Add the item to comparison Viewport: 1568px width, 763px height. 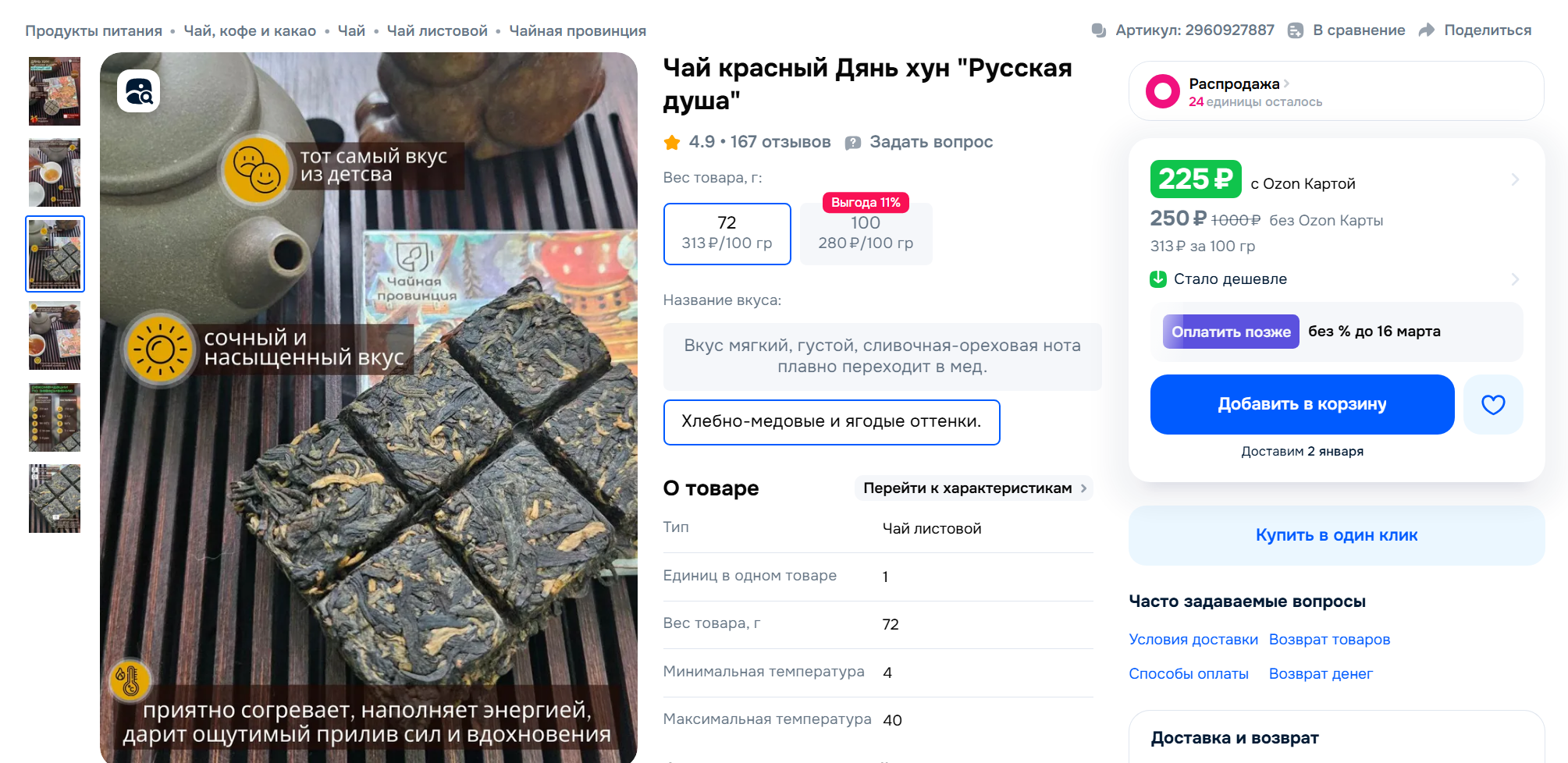(1346, 30)
